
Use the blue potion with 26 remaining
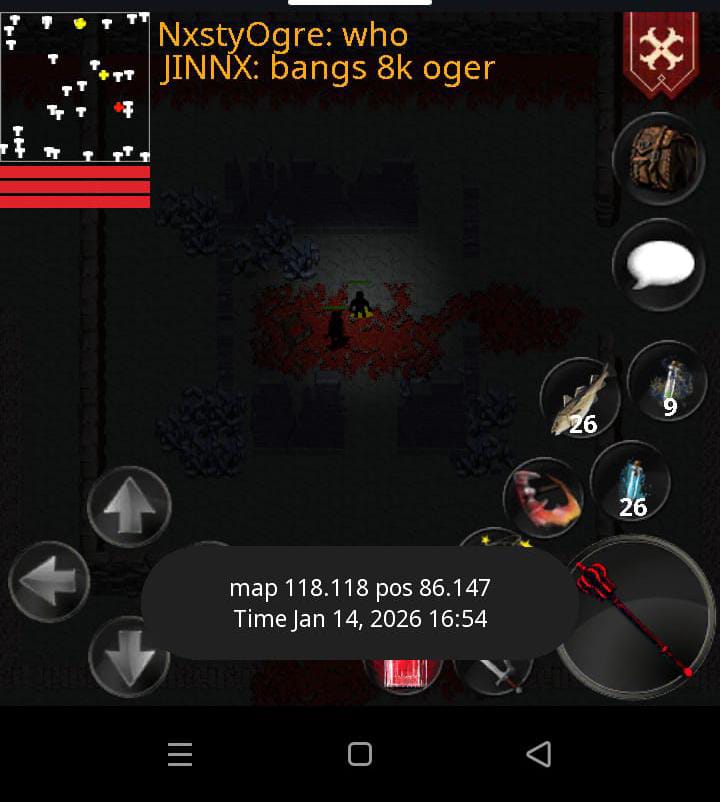pos(630,482)
